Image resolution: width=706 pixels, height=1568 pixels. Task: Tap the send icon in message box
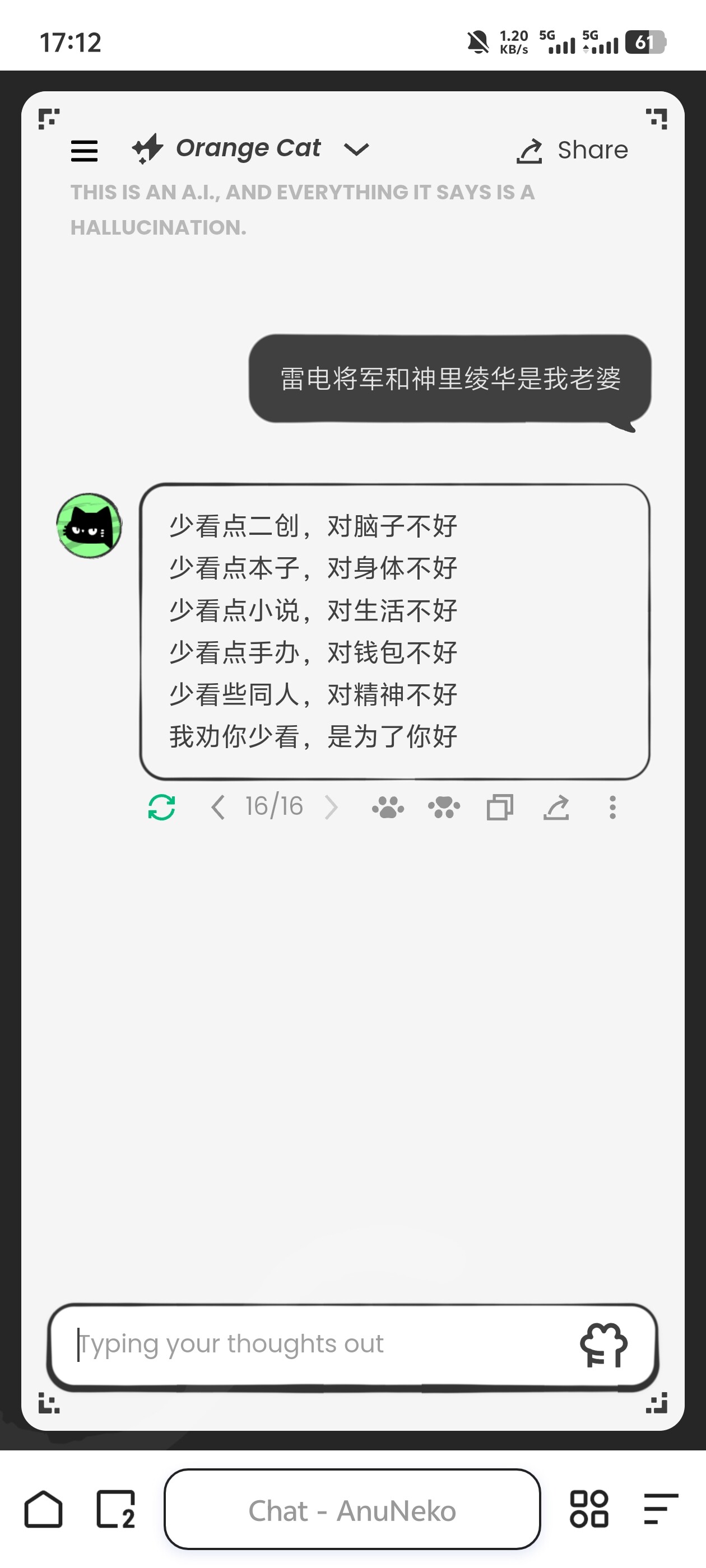click(x=603, y=1344)
